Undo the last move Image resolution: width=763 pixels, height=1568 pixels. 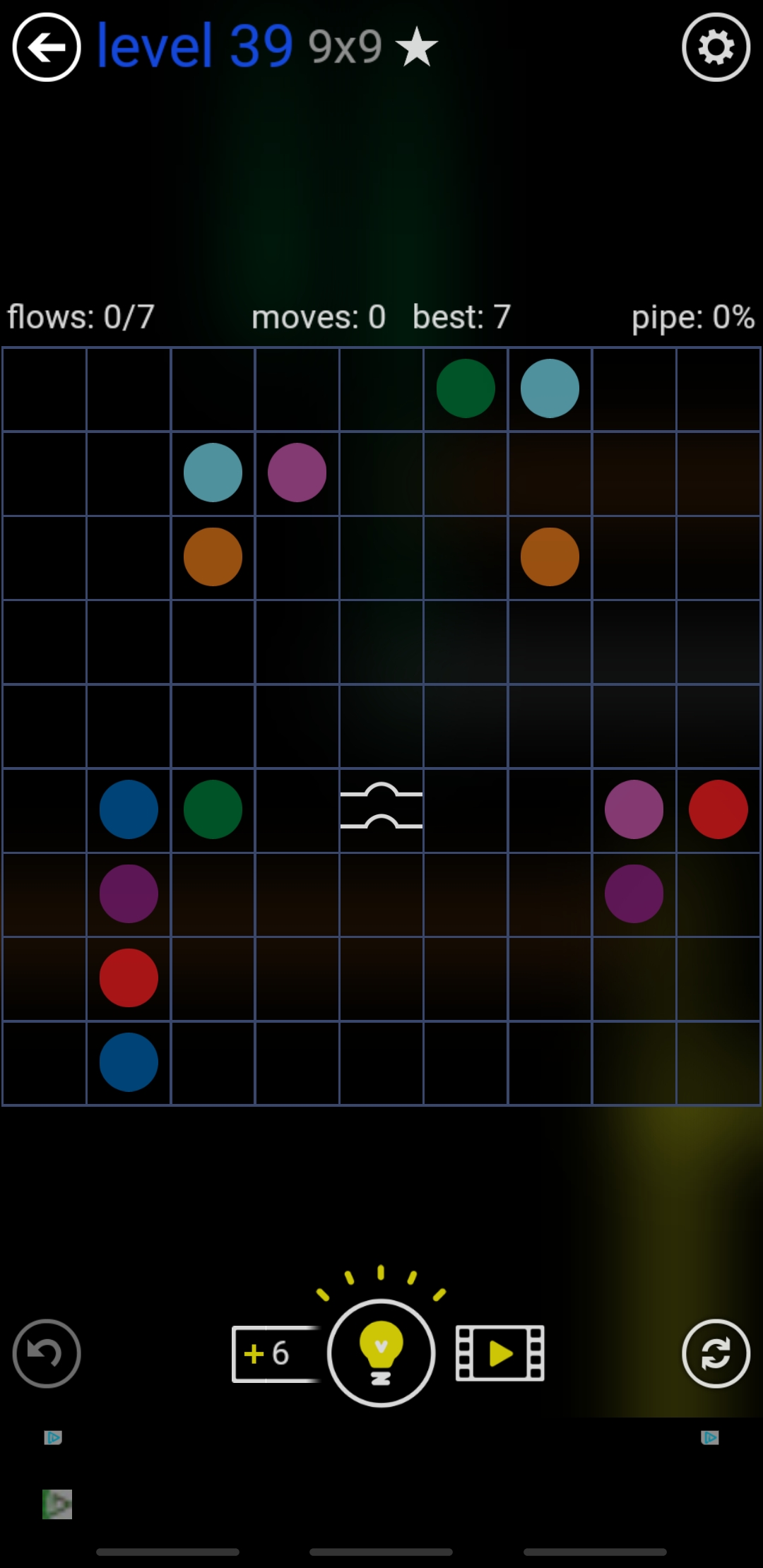[47, 1353]
